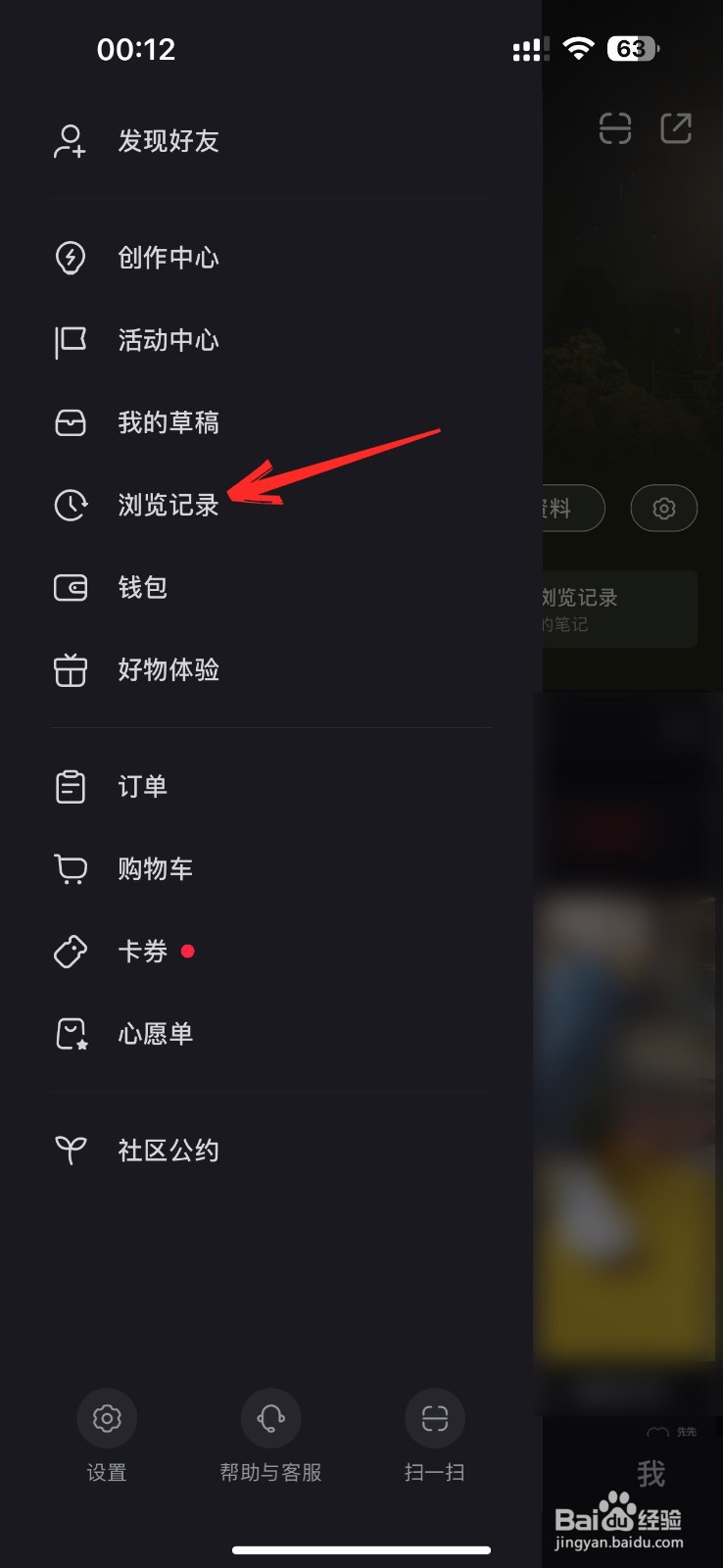Image resolution: width=723 pixels, height=1568 pixels.
Task: Read the 社区公约 community guidelines
Action: coord(168,1151)
